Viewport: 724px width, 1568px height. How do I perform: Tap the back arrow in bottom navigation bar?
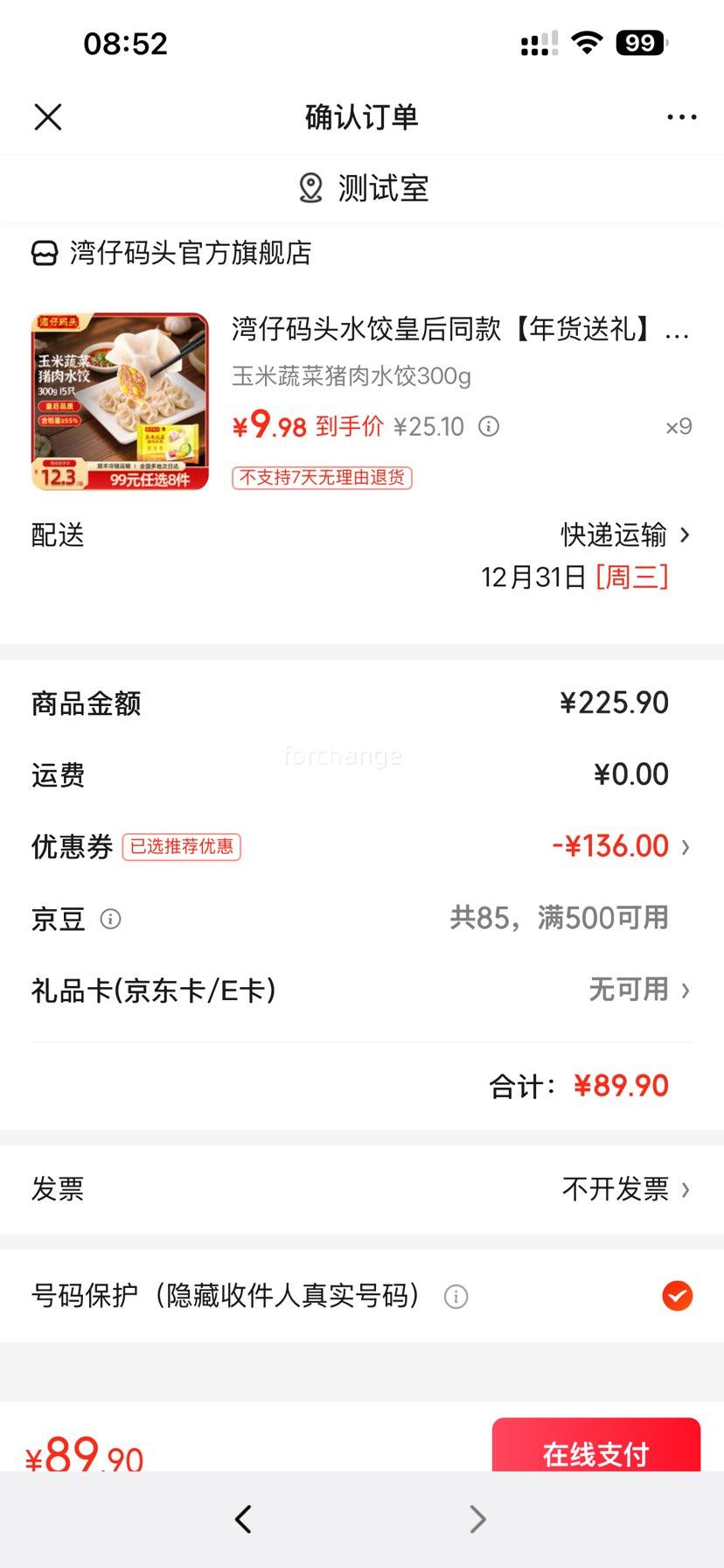[x=243, y=1520]
